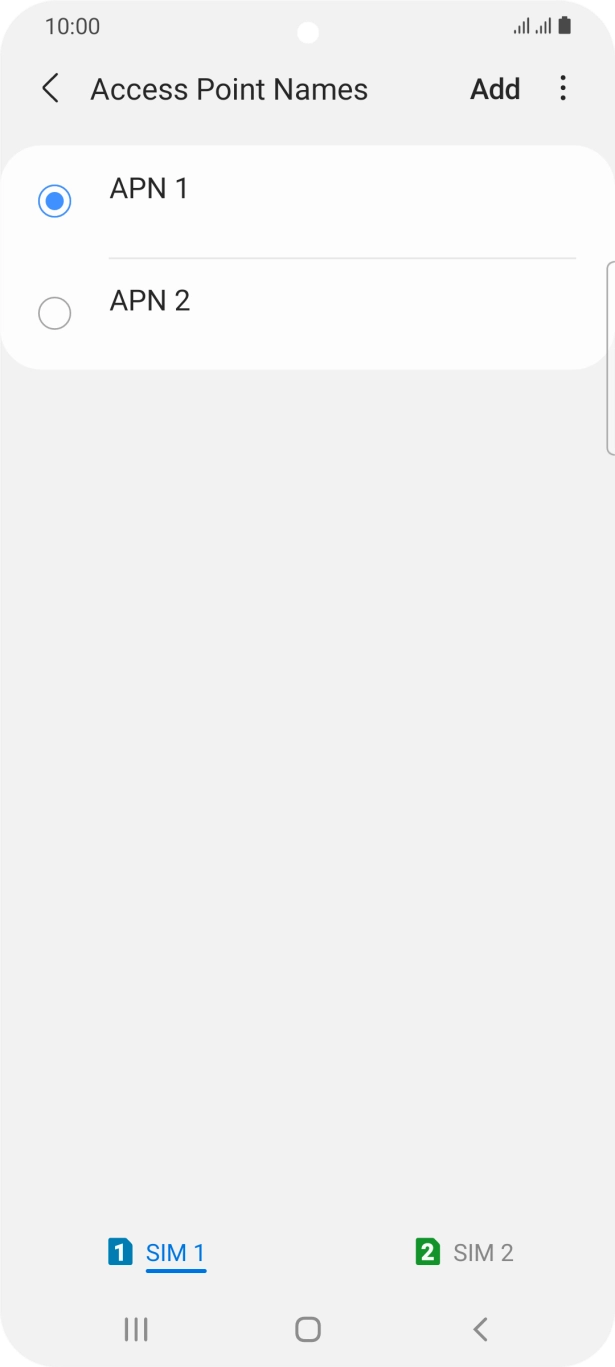Select the APN 1 radio button

(54, 201)
